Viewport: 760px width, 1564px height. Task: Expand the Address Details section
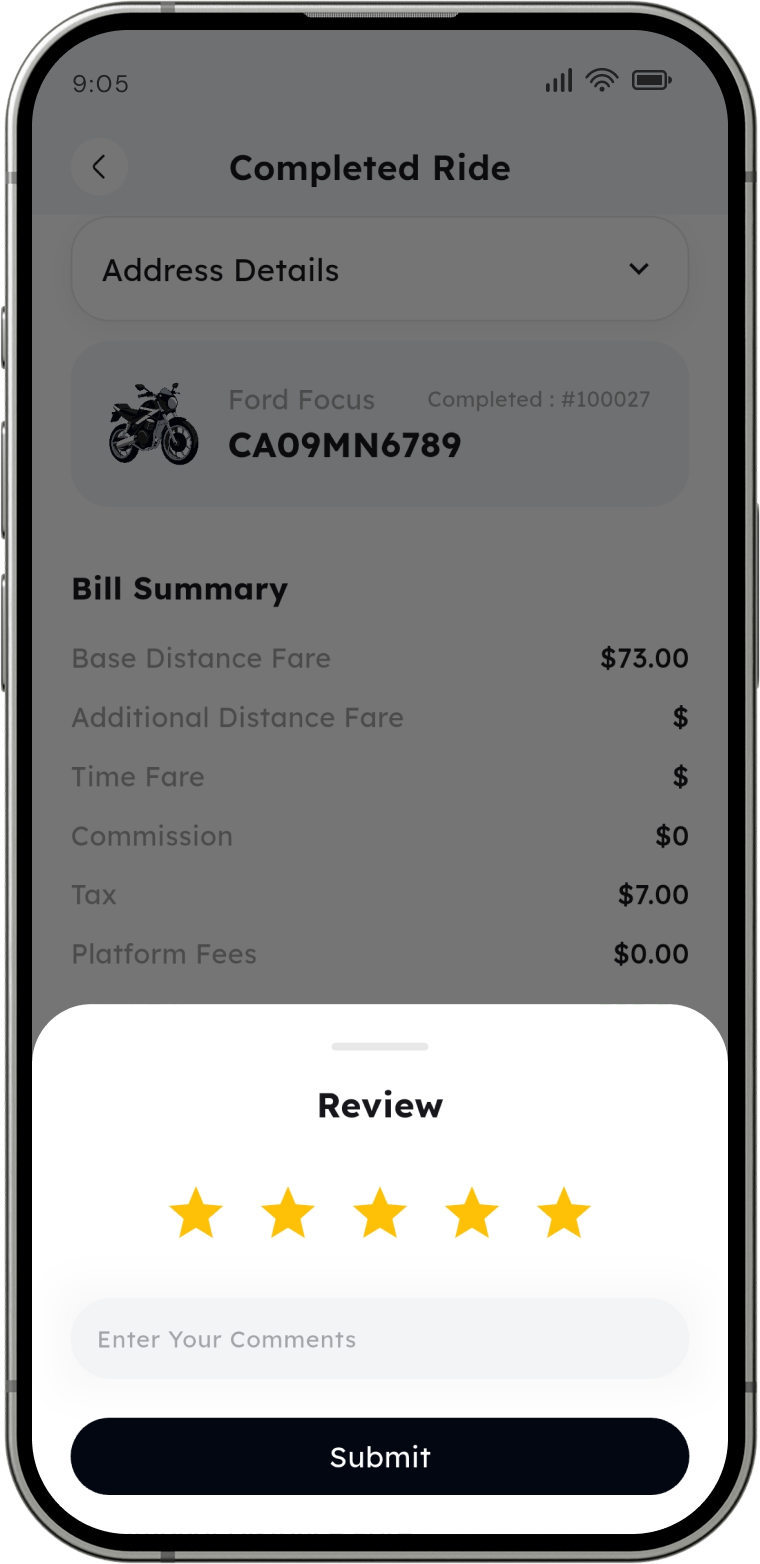(x=638, y=269)
